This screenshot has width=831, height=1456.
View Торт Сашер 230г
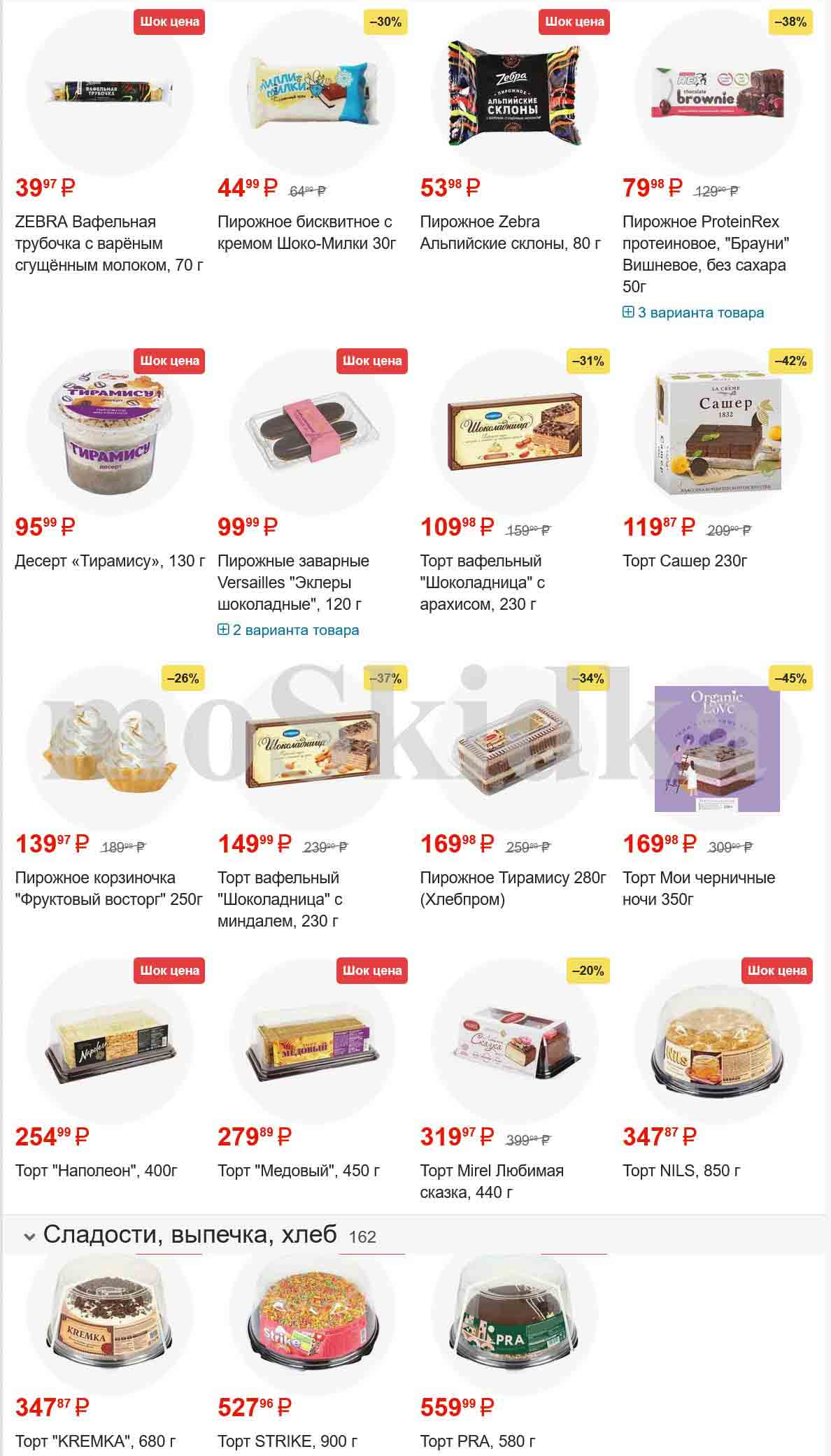tap(685, 561)
